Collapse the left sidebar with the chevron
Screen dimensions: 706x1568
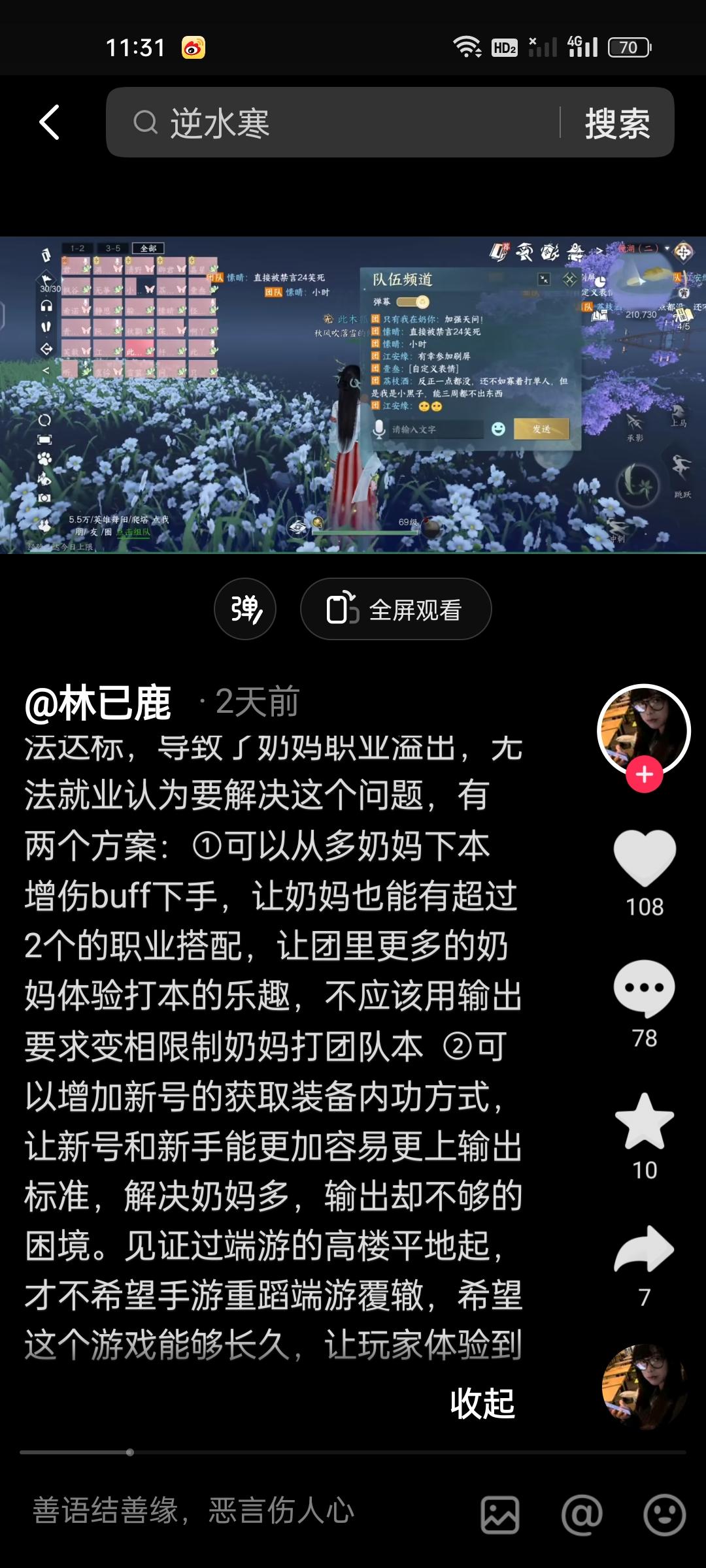click(46, 370)
